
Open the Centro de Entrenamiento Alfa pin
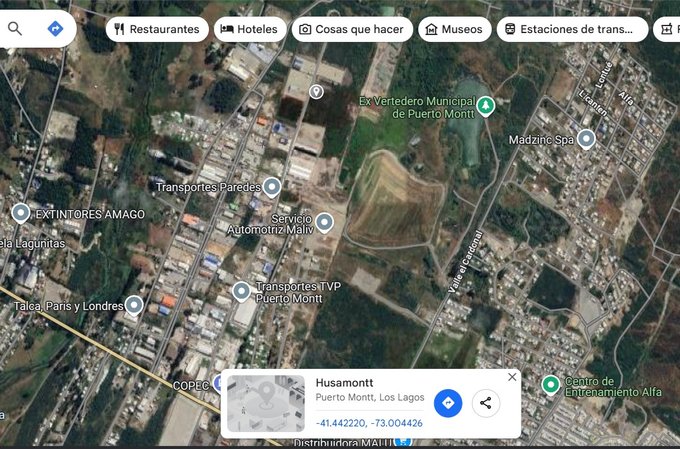(550, 385)
